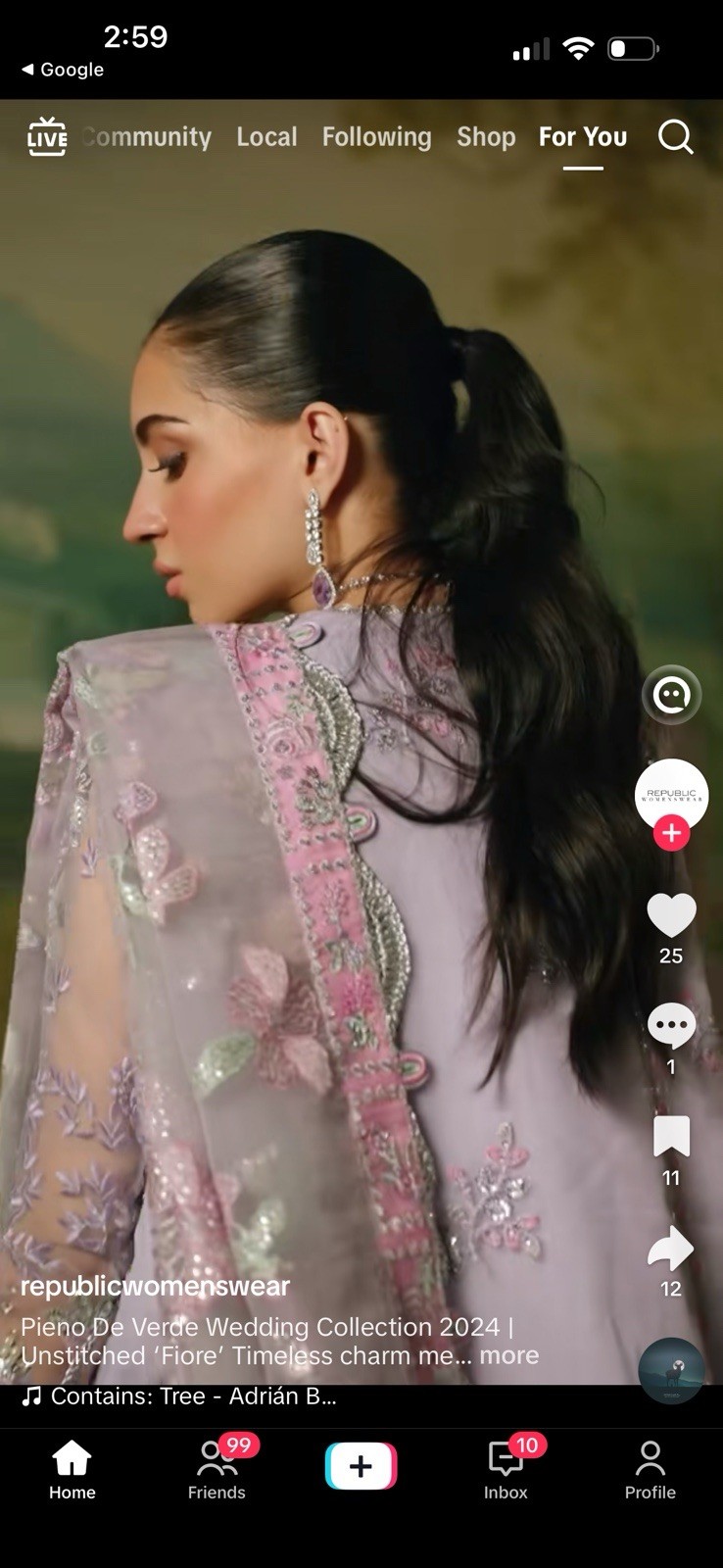Follow republicwomenswear with the plus button
The height and width of the screenshot is (1568, 723).
(671, 834)
